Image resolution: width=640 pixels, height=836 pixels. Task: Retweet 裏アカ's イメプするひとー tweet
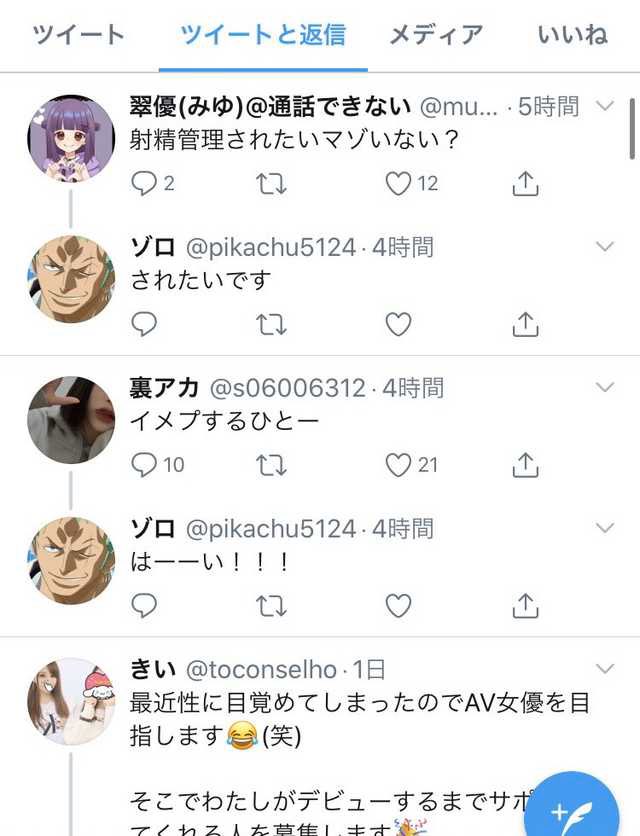(271, 465)
